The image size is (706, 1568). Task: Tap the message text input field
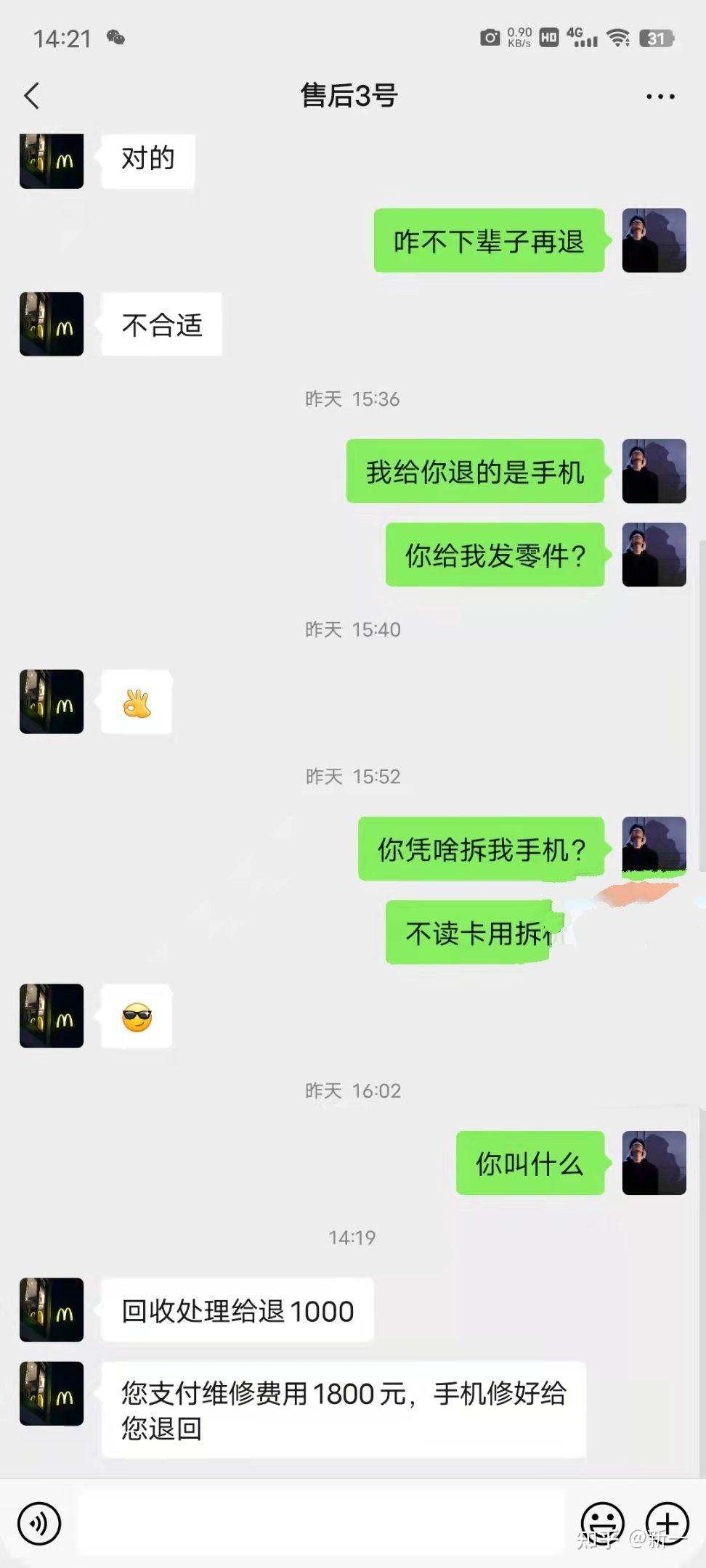click(321, 1523)
